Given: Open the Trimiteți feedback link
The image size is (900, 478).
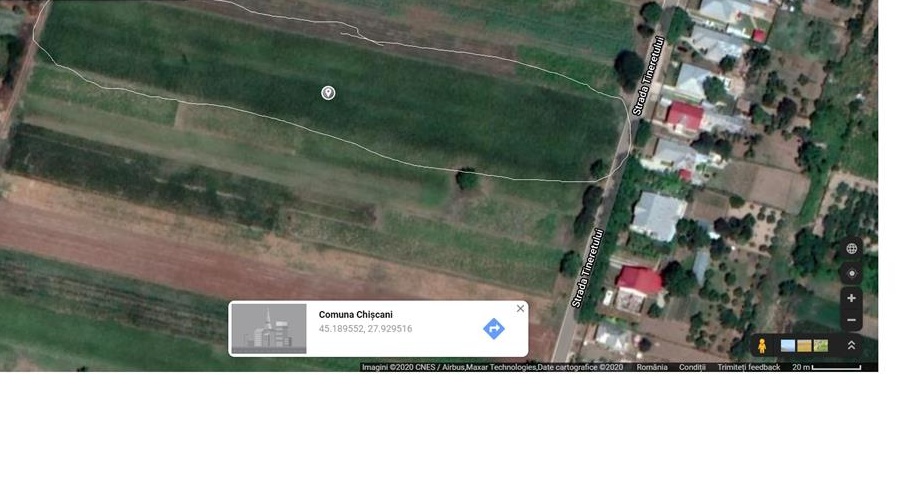Looking at the screenshot, I should (748, 367).
